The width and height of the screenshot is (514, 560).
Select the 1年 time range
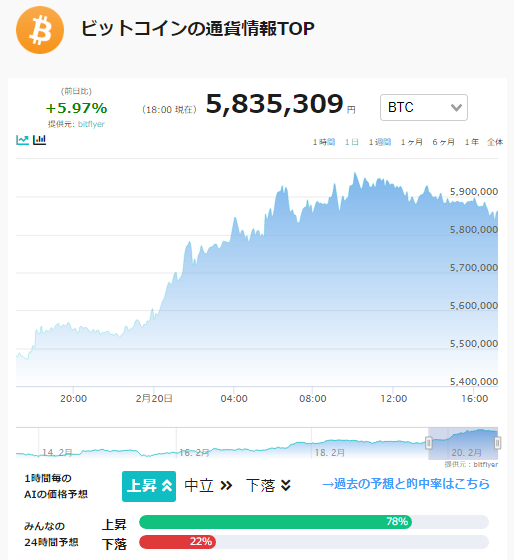(471, 142)
